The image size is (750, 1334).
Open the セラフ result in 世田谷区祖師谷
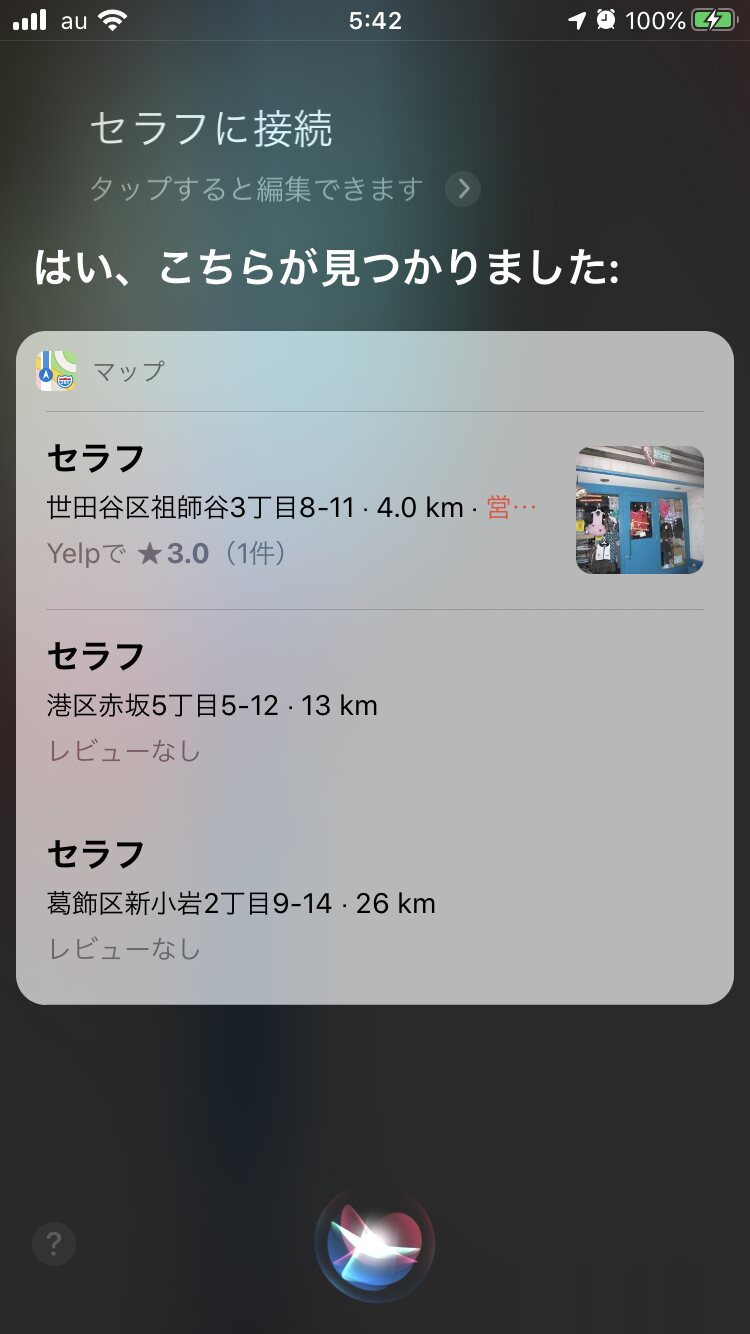300,509
